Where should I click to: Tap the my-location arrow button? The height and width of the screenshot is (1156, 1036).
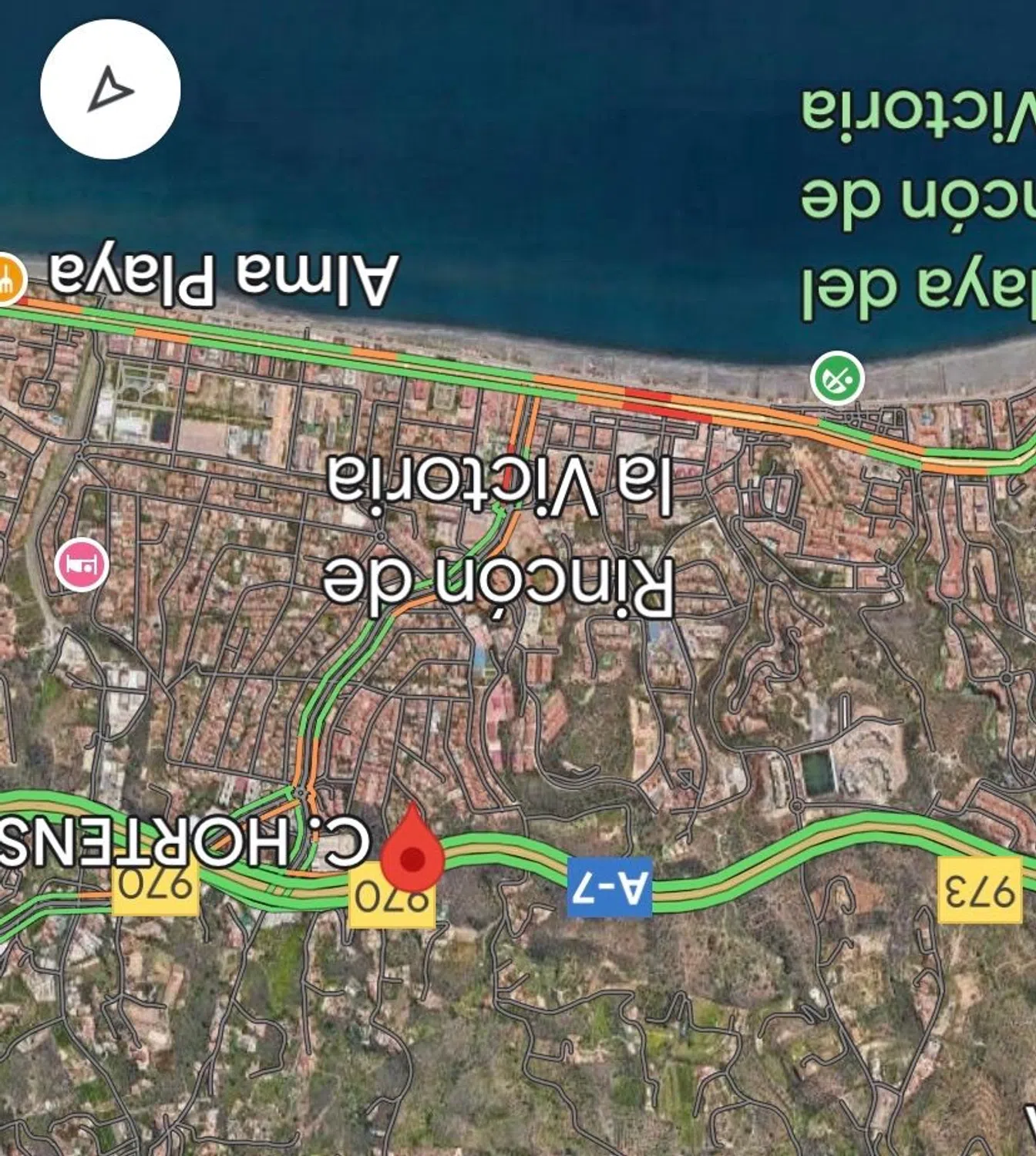pos(110,89)
